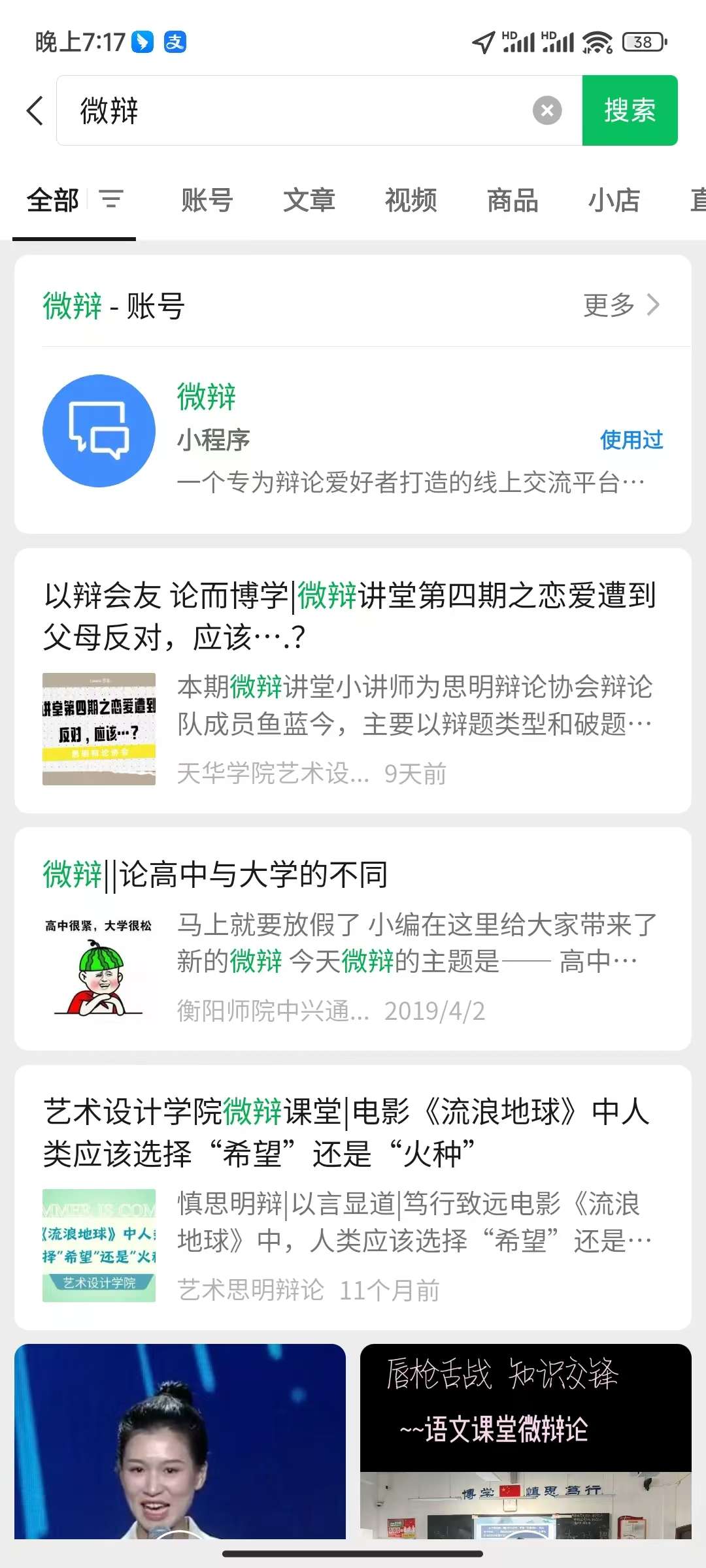Switch to the 文章 tab
The width and height of the screenshot is (706, 1568).
point(309,200)
